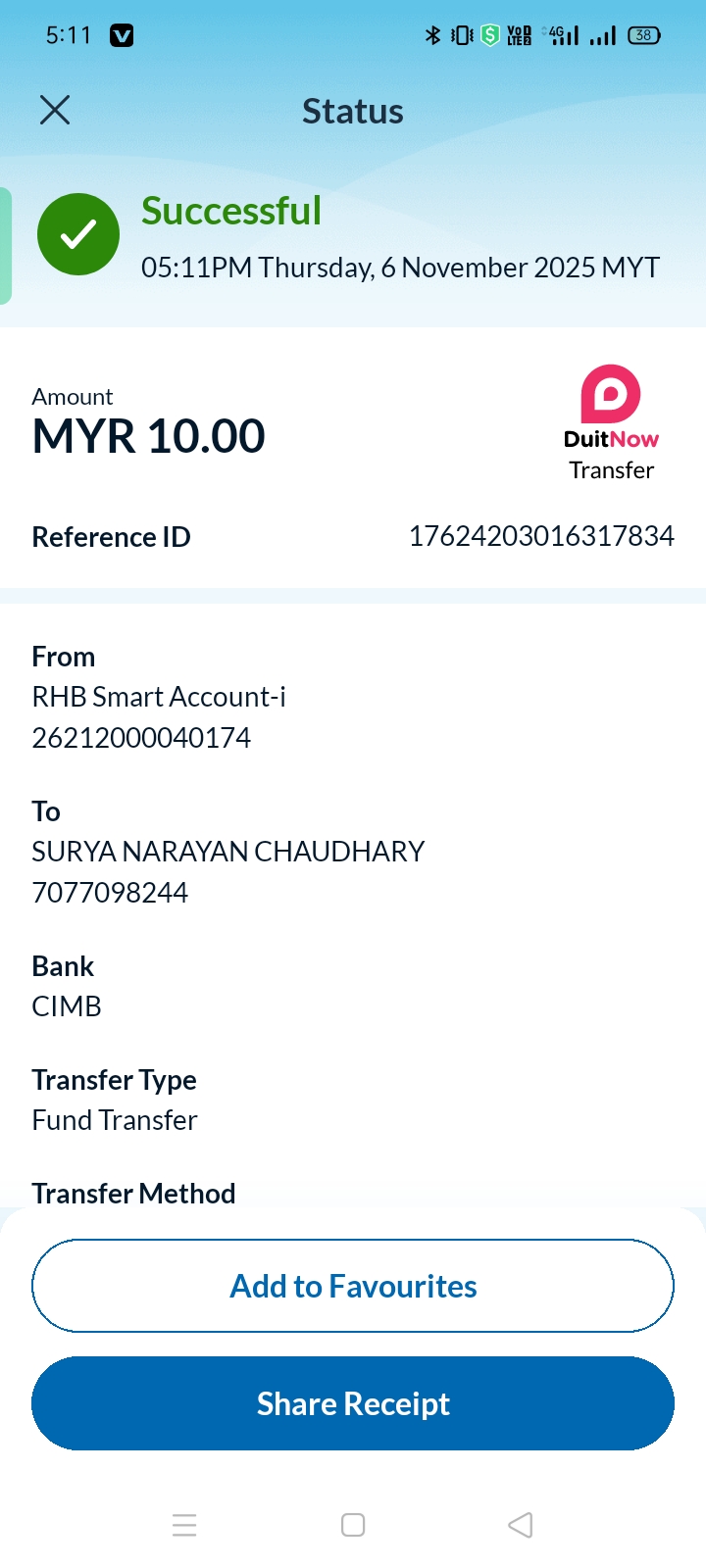Screen dimensions: 706x1568
Task: Share the transfer receipt
Action: (353, 1403)
